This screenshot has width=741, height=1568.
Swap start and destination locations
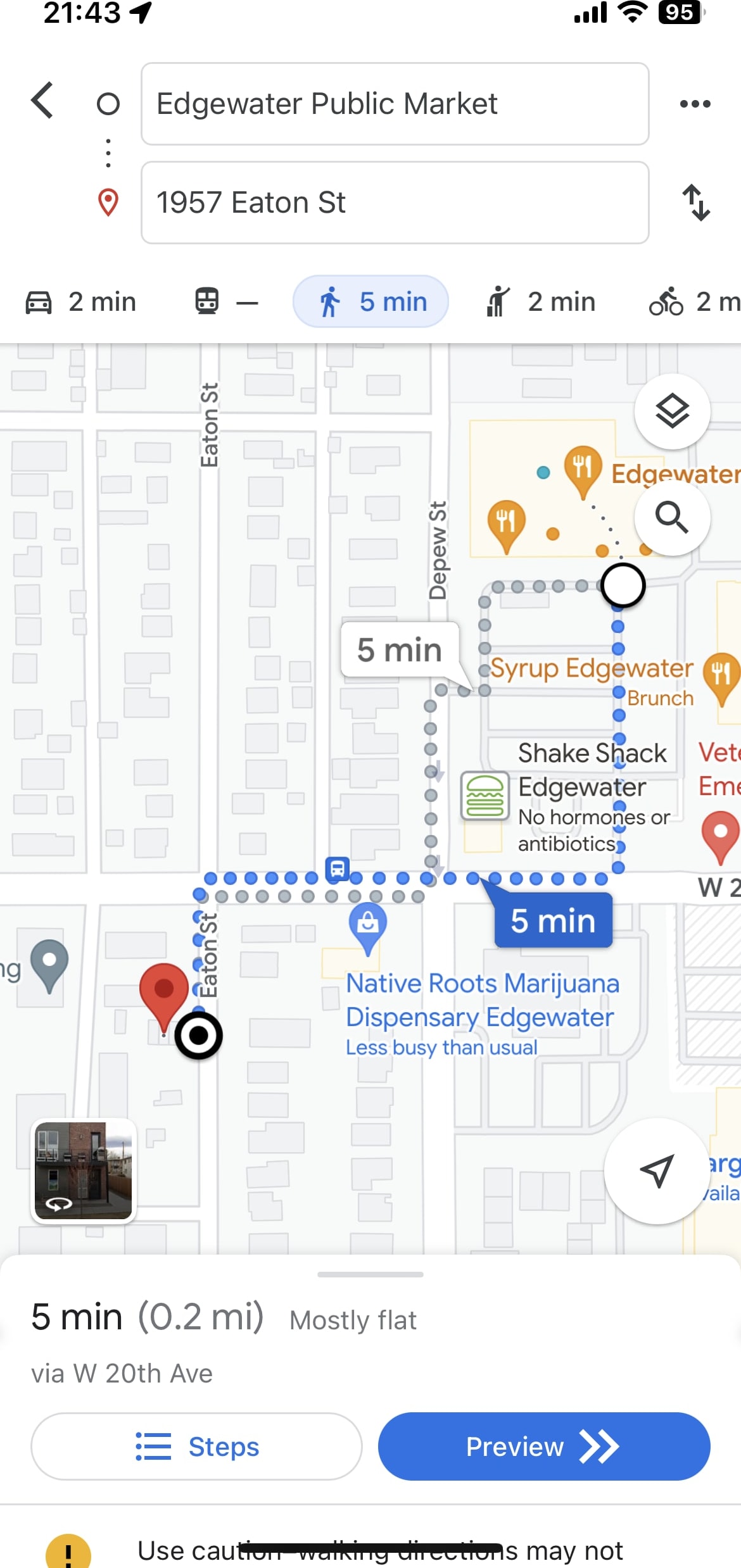[695, 203]
